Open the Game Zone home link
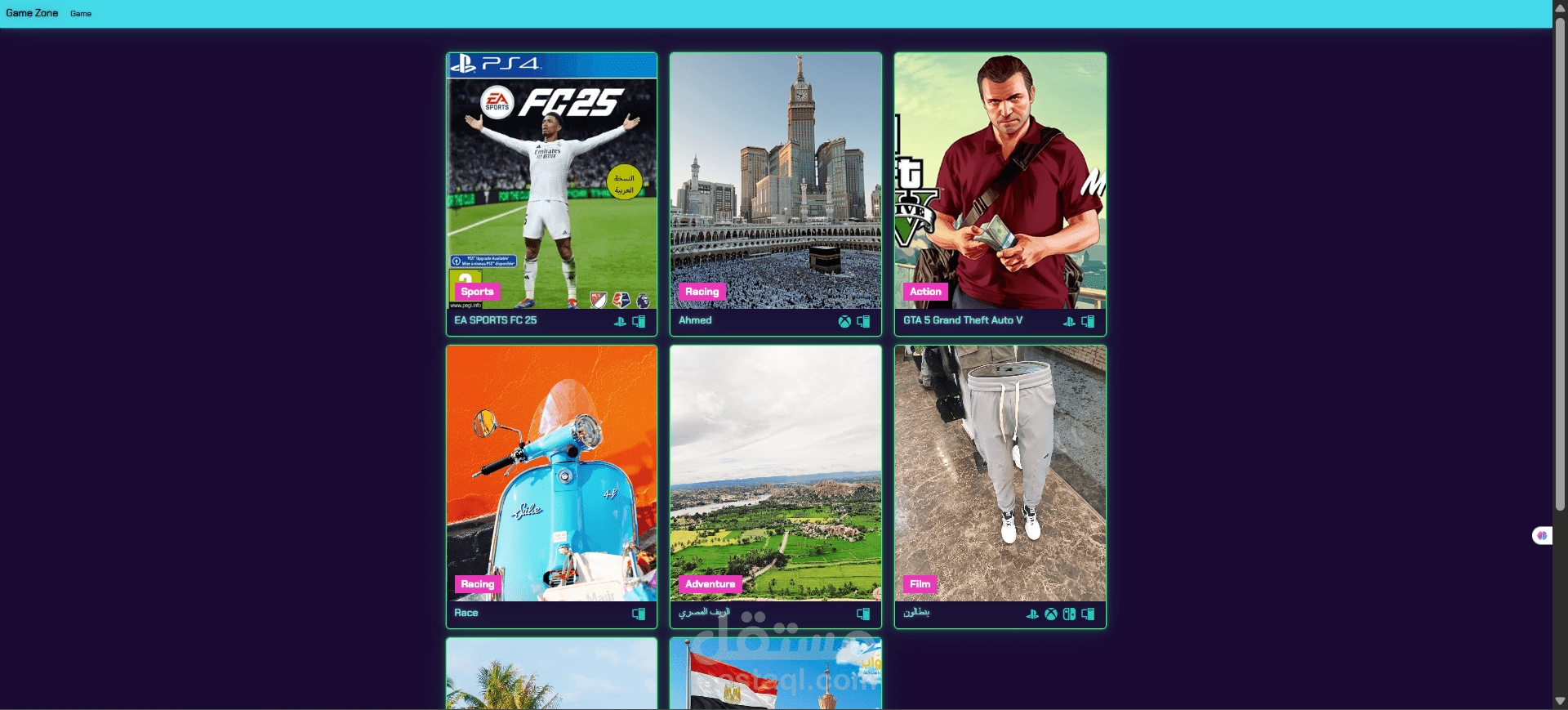The width and height of the screenshot is (1568, 710). coord(32,13)
